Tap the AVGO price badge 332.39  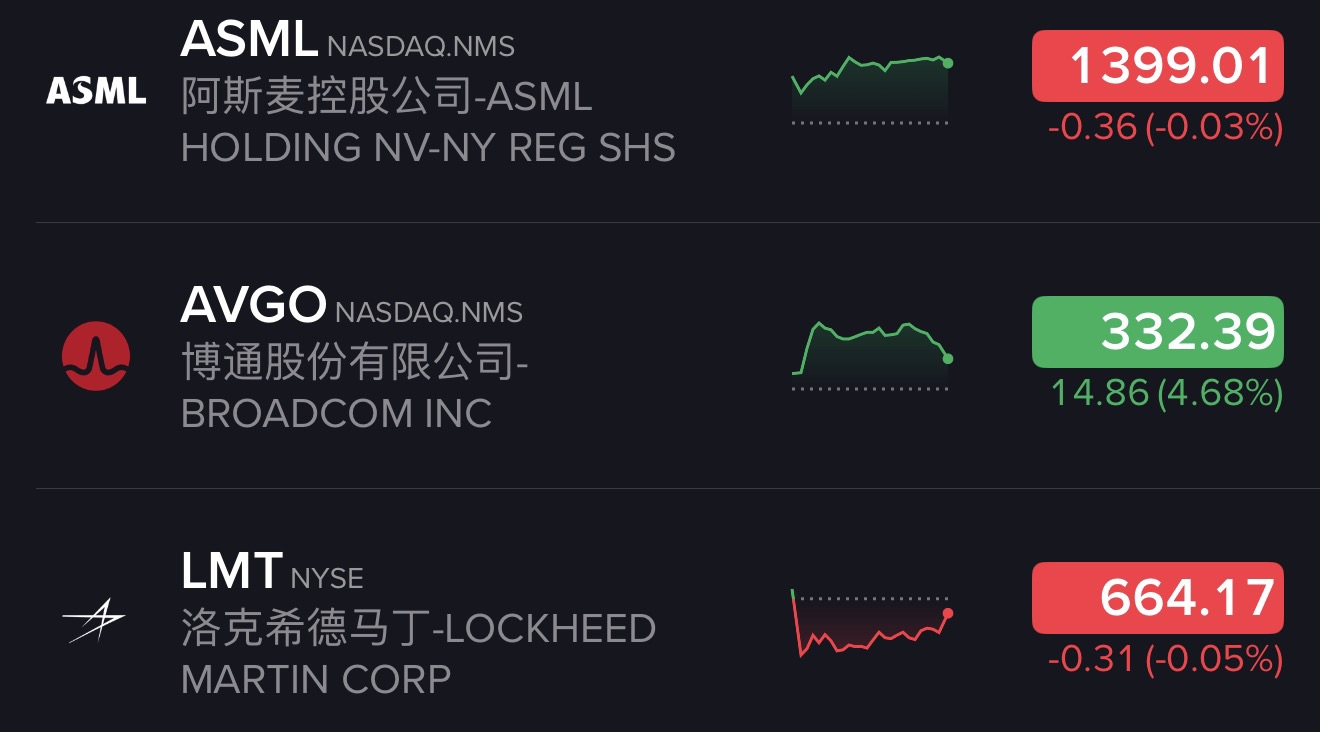1157,332
